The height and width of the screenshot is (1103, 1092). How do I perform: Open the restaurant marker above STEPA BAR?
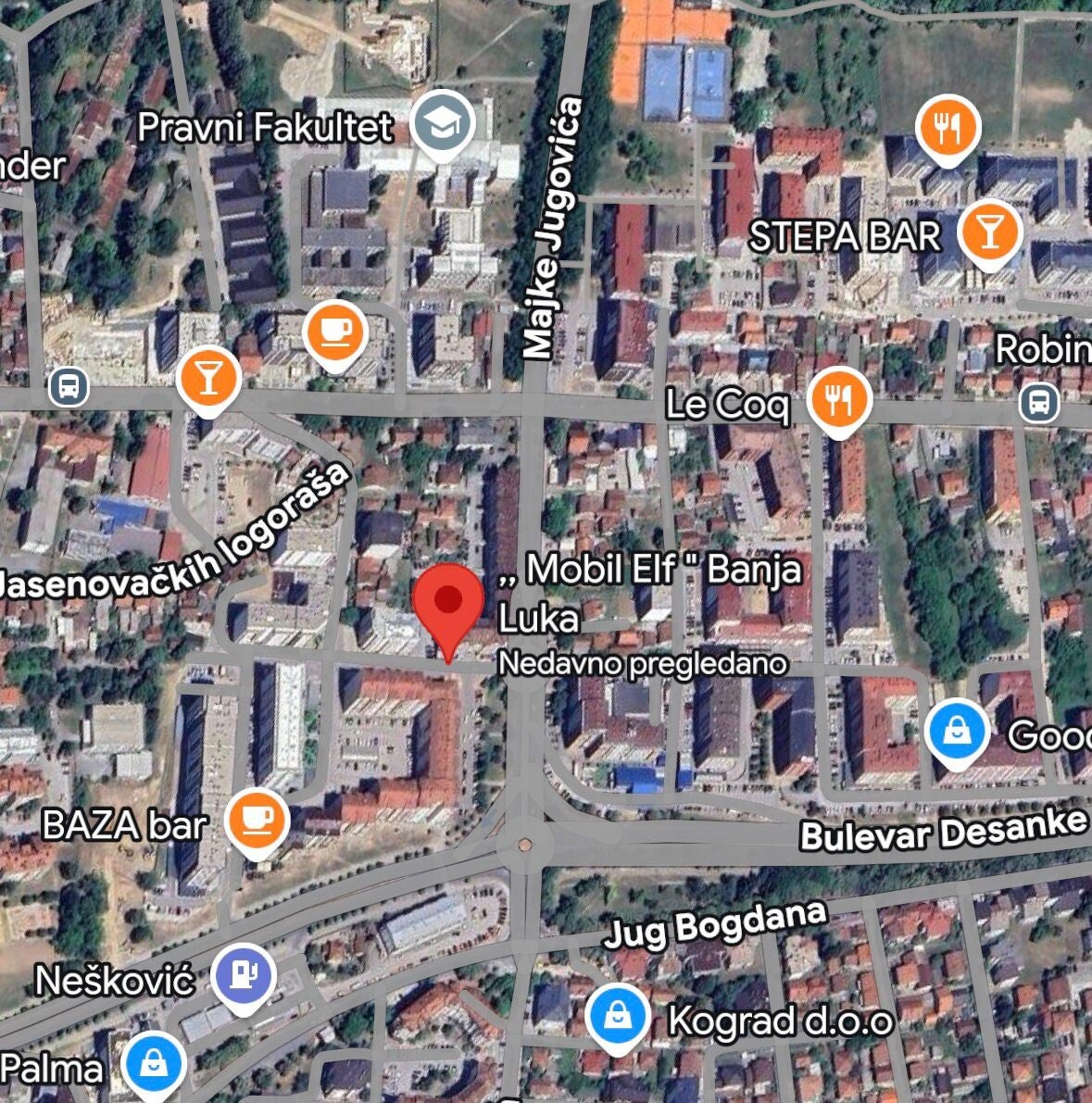click(x=948, y=128)
